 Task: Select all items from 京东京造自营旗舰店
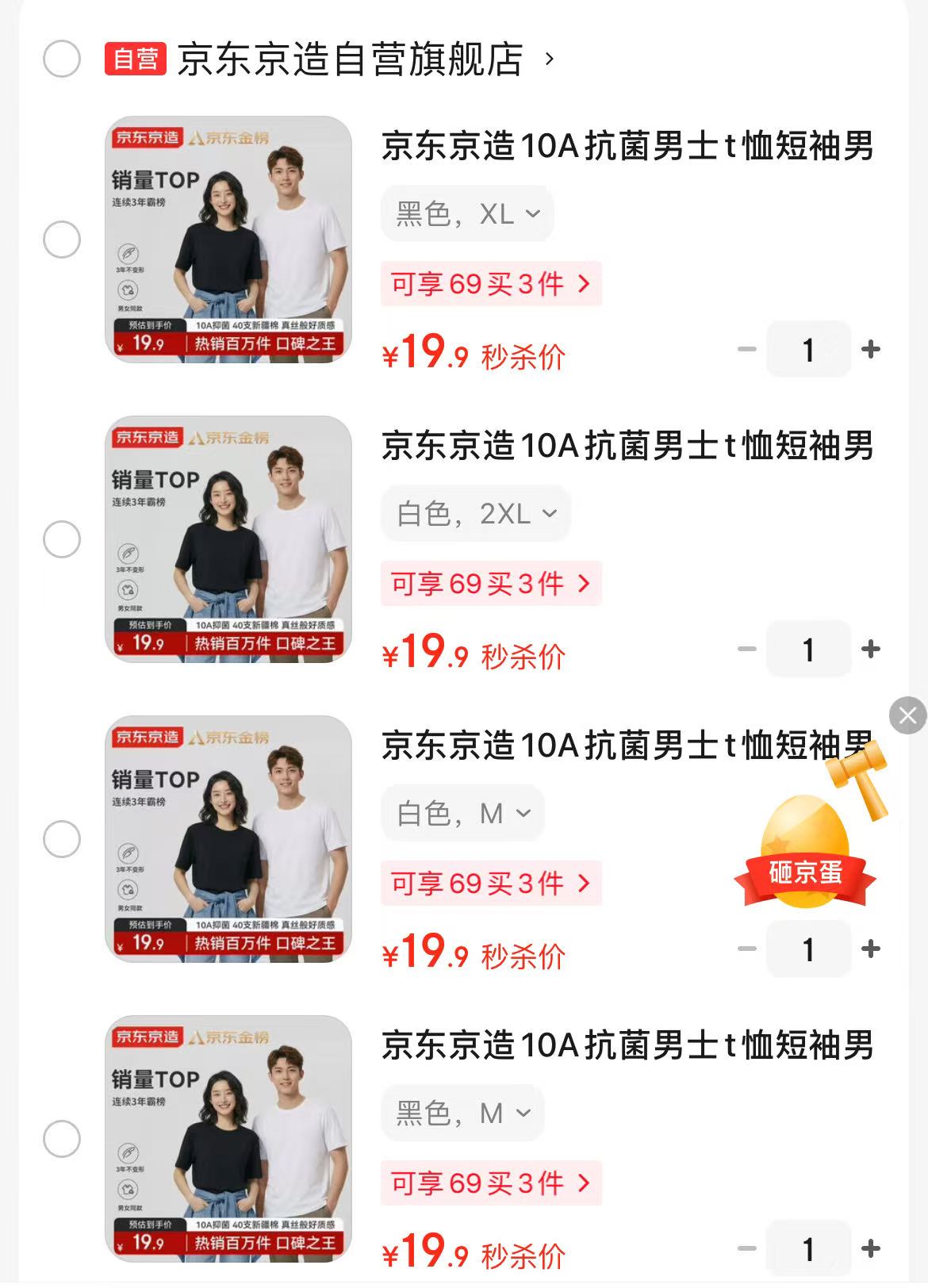(62, 59)
